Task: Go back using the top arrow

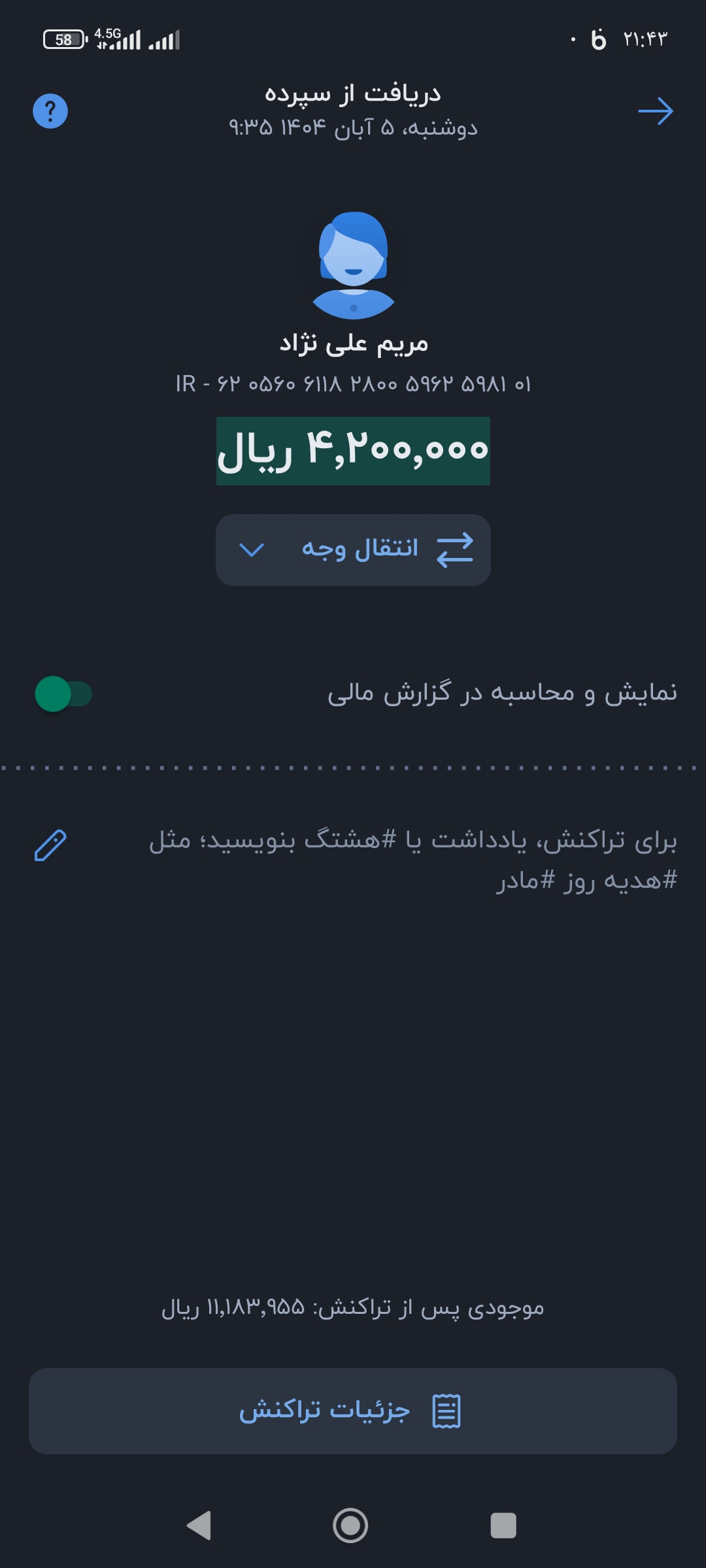Action: (x=655, y=111)
